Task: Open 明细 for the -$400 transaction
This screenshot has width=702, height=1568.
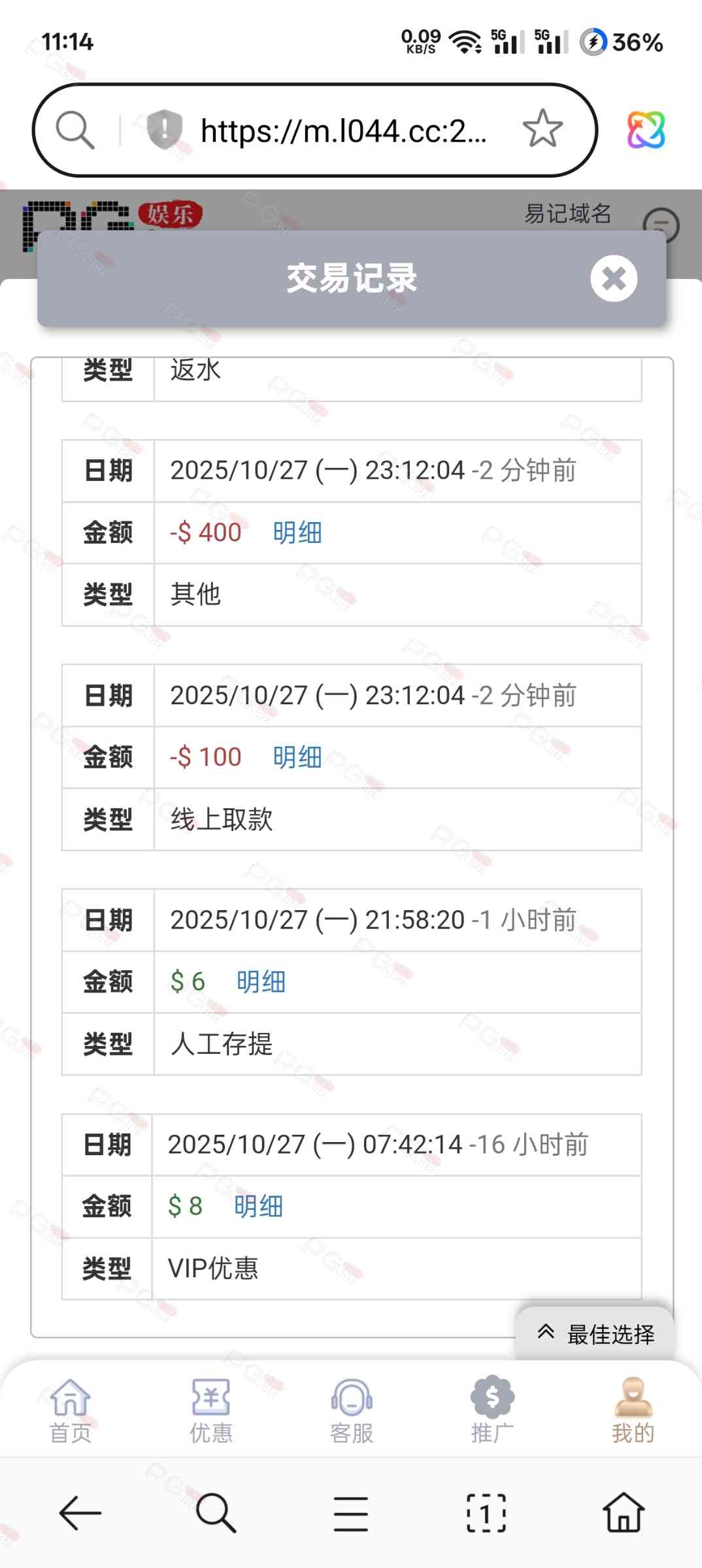Action: pos(297,533)
